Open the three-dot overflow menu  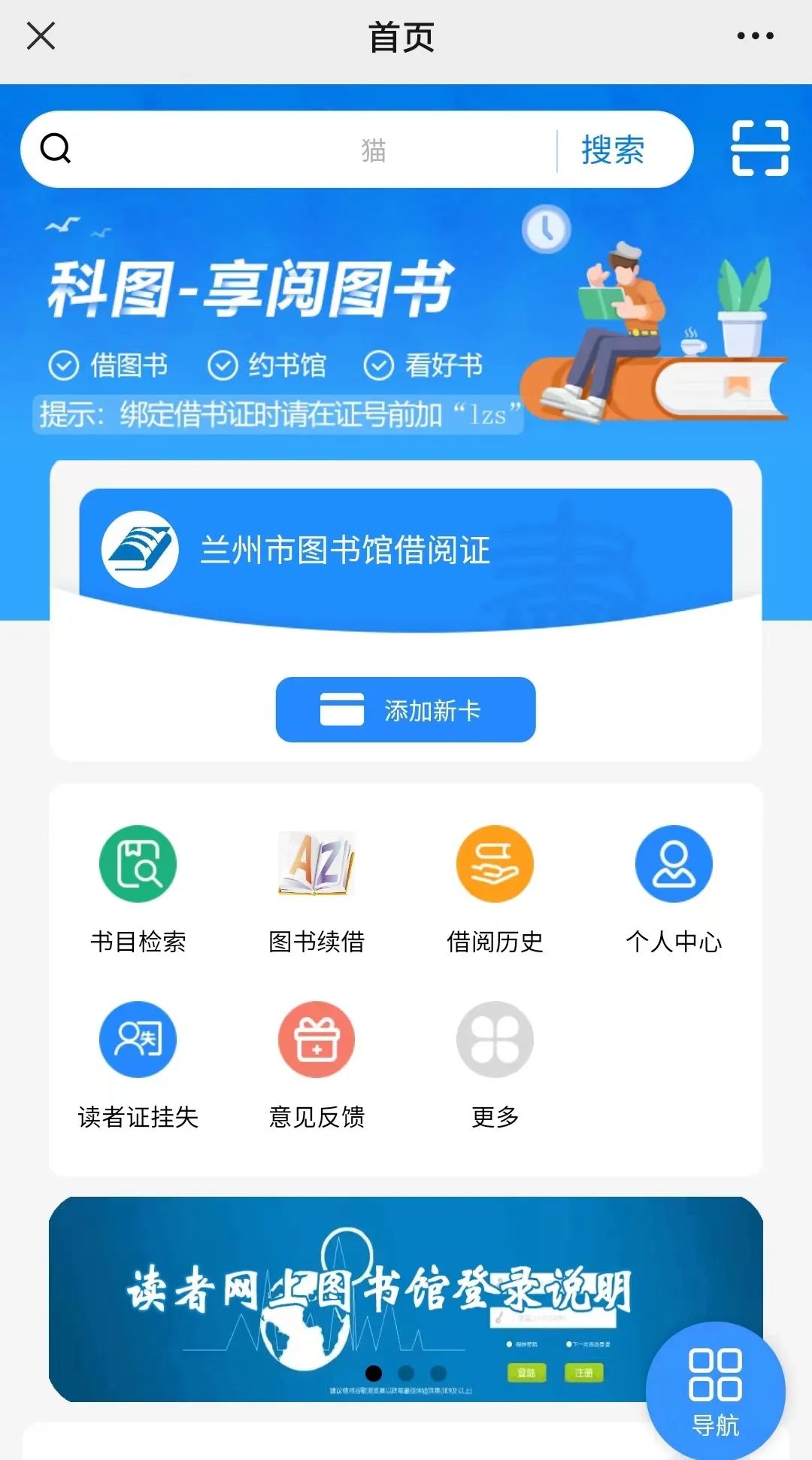pyautogui.click(x=755, y=35)
